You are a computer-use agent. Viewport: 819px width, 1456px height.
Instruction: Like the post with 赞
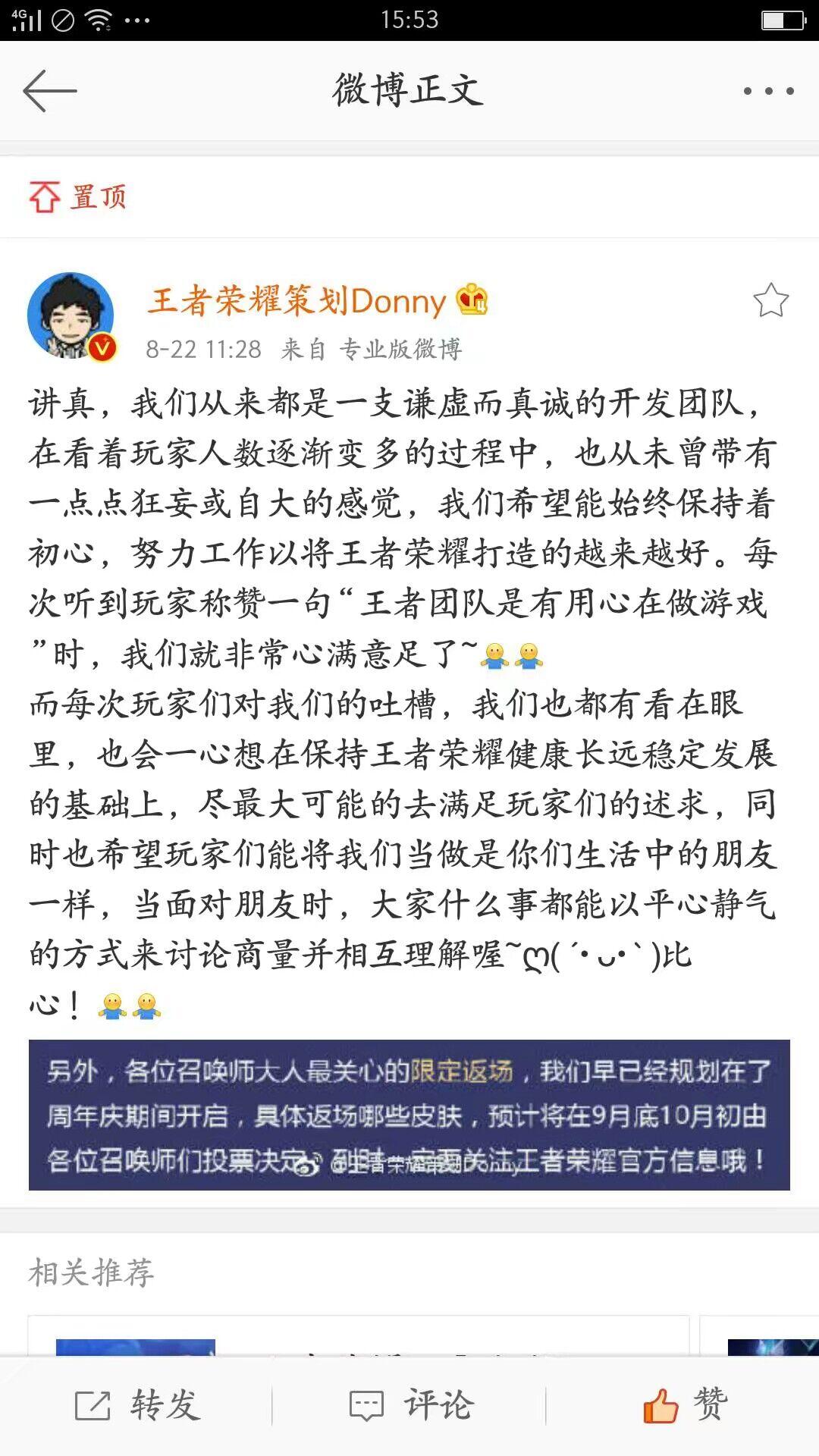685,1405
